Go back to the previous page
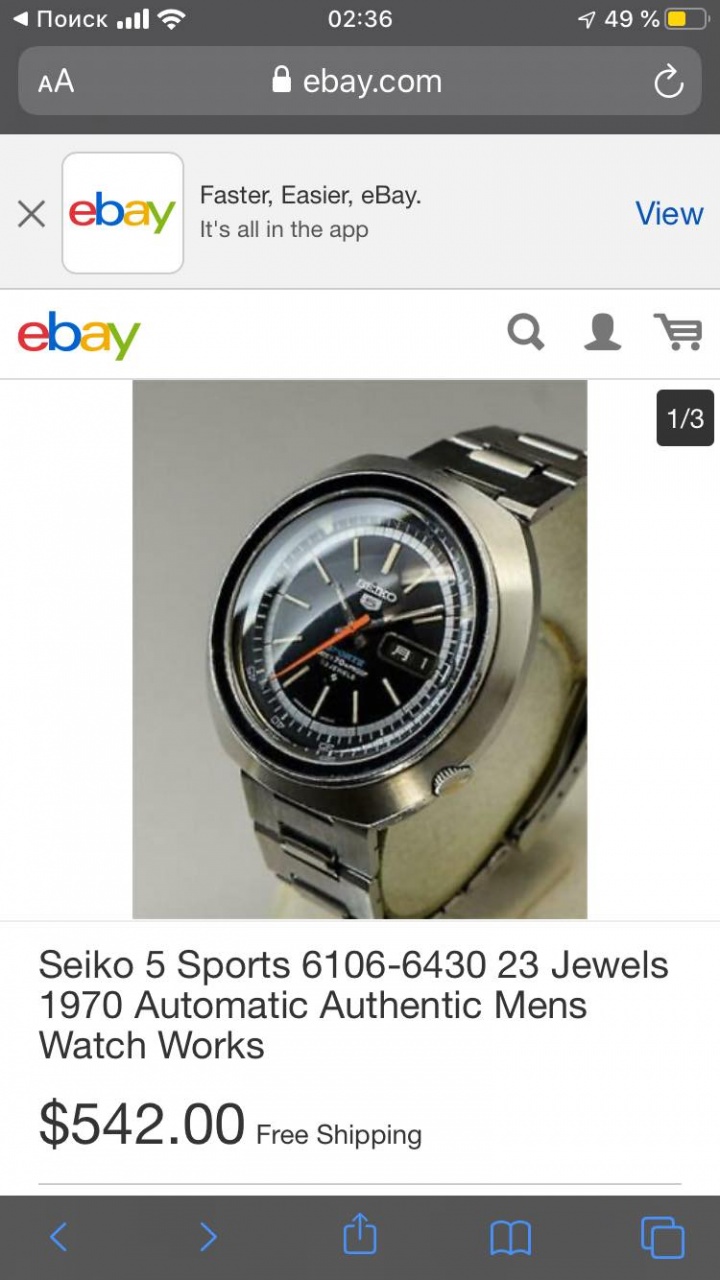This screenshot has height=1280, width=720. (59, 1237)
